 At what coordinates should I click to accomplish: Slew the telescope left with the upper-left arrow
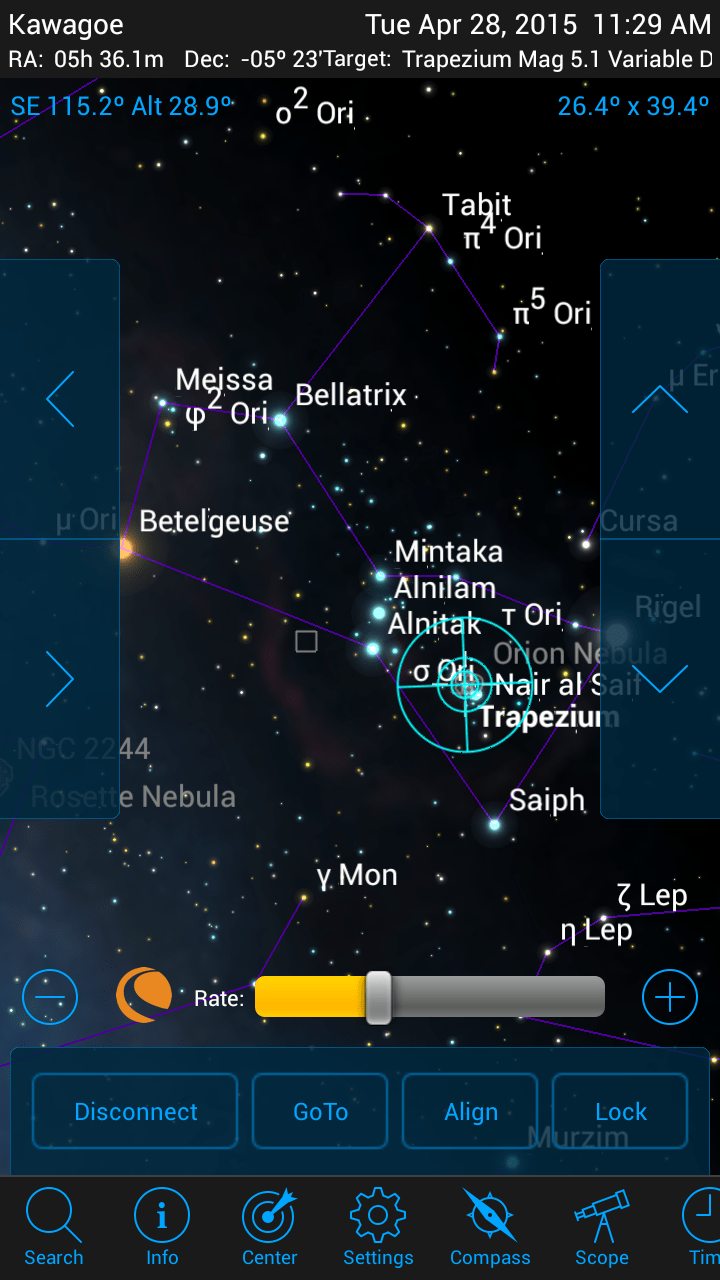click(60, 399)
